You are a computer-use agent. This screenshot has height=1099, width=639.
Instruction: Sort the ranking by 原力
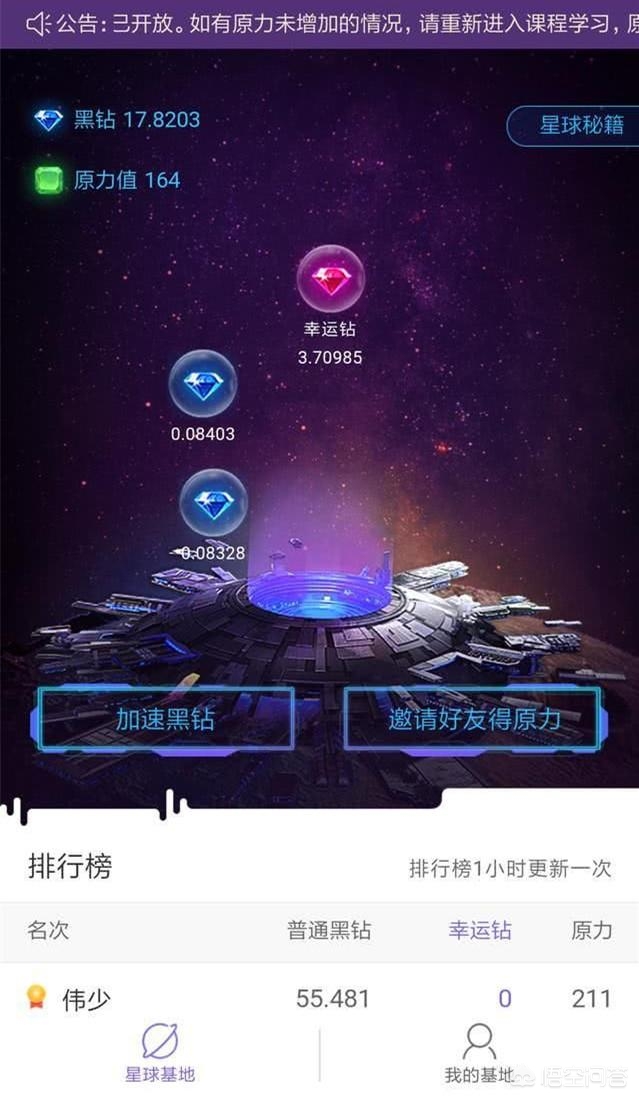(x=591, y=930)
